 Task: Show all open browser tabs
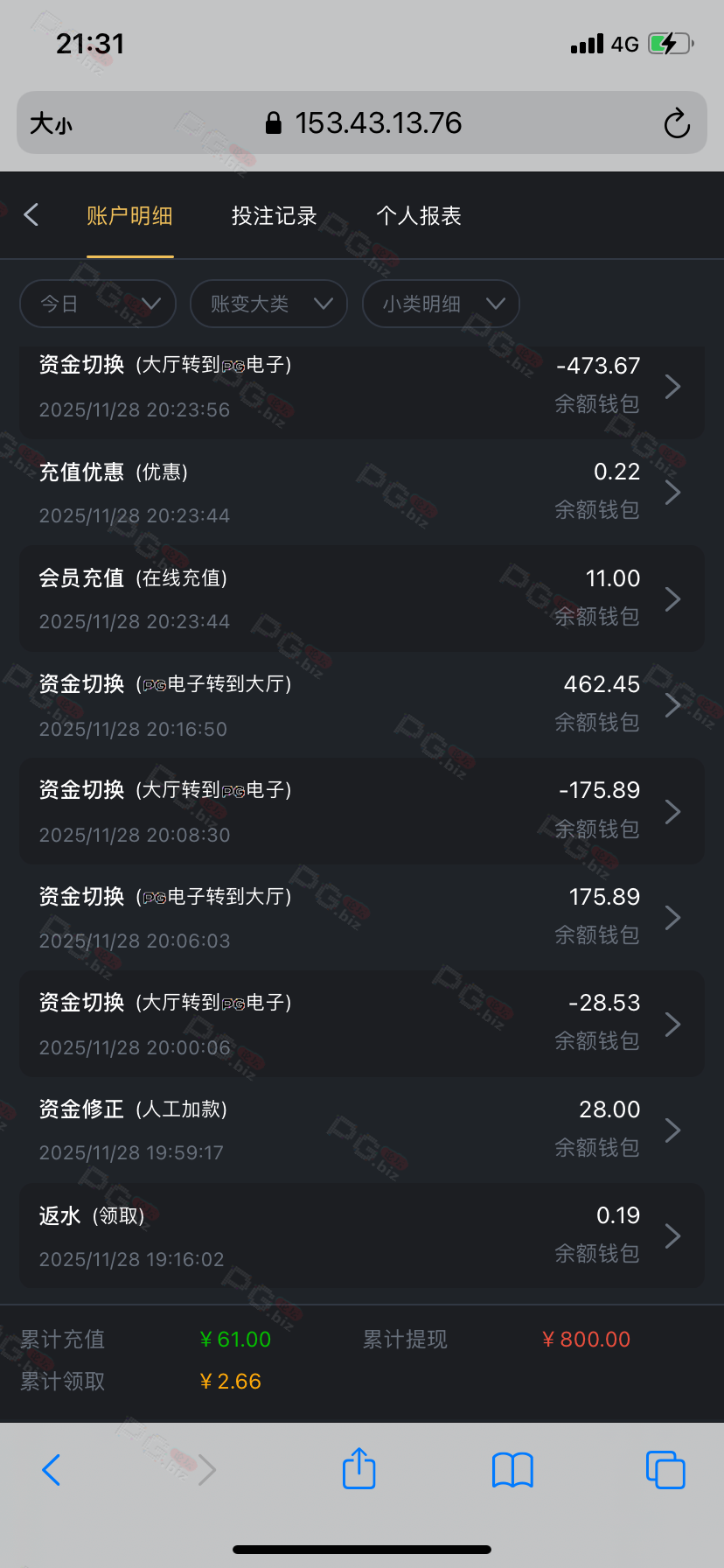pyautogui.click(x=665, y=1469)
